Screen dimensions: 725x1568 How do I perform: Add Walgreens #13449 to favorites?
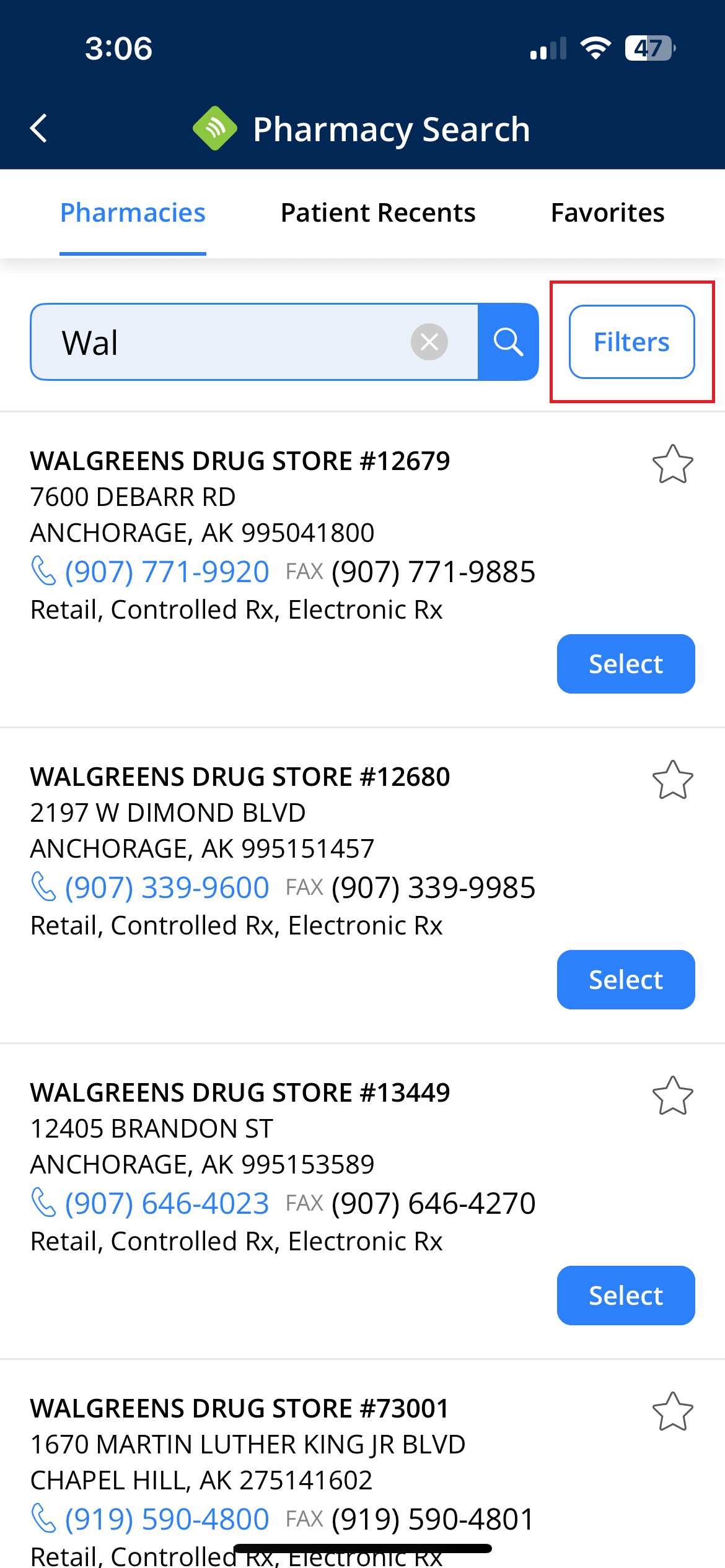point(672,1095)
